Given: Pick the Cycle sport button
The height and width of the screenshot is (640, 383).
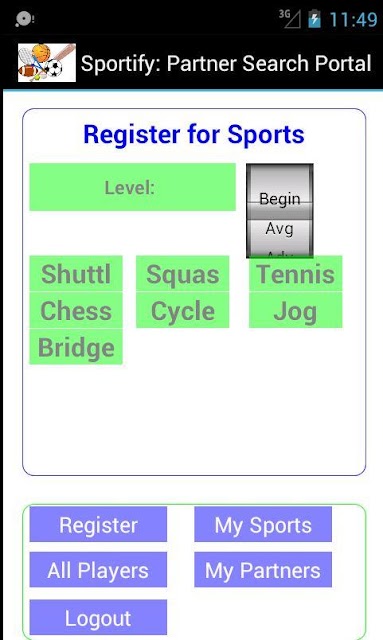Looking at the screenshot, I should [x=183, y=310].
